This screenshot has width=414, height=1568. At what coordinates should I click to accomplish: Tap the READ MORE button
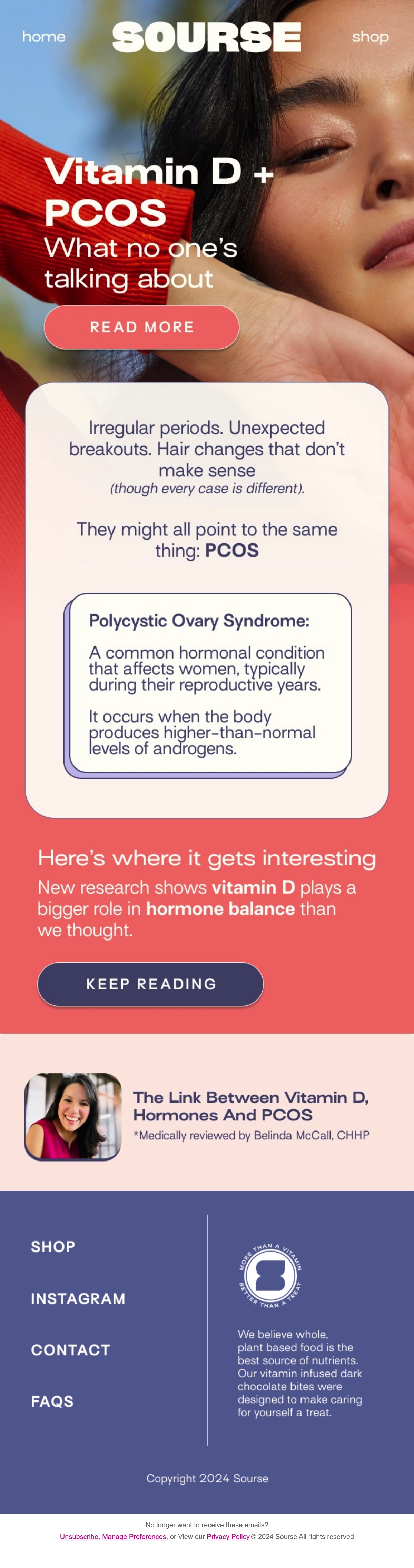tap(141, 327)
